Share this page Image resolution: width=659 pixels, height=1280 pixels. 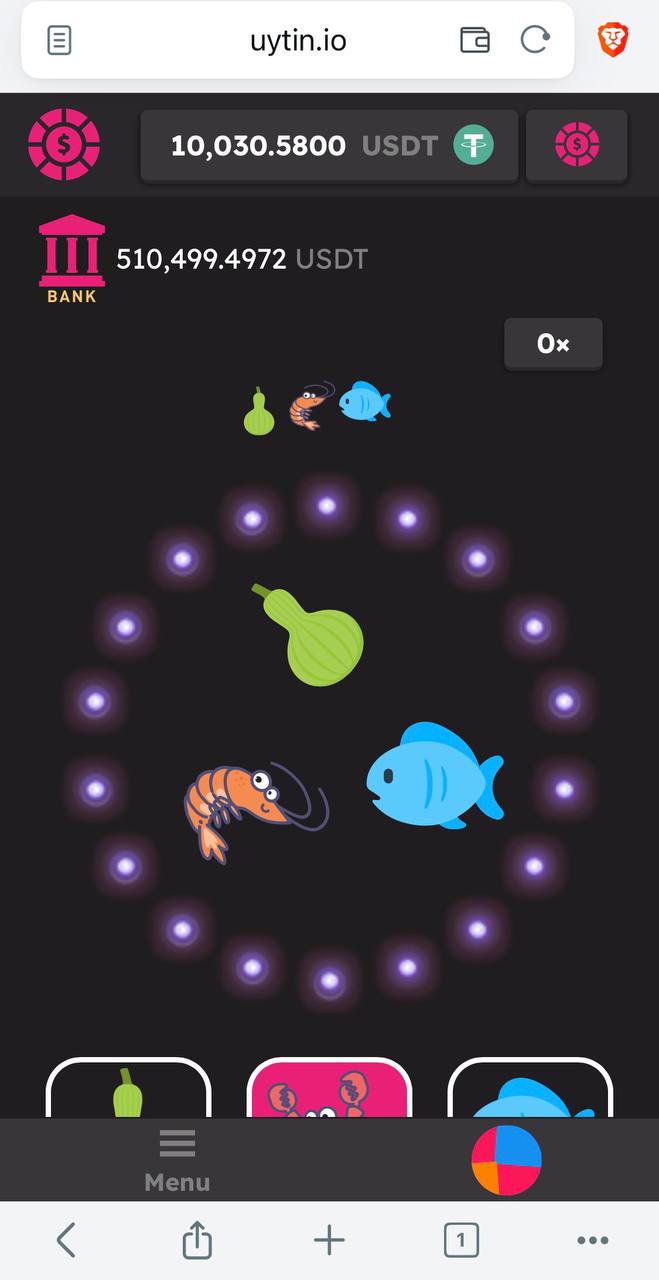[197, 1241]
